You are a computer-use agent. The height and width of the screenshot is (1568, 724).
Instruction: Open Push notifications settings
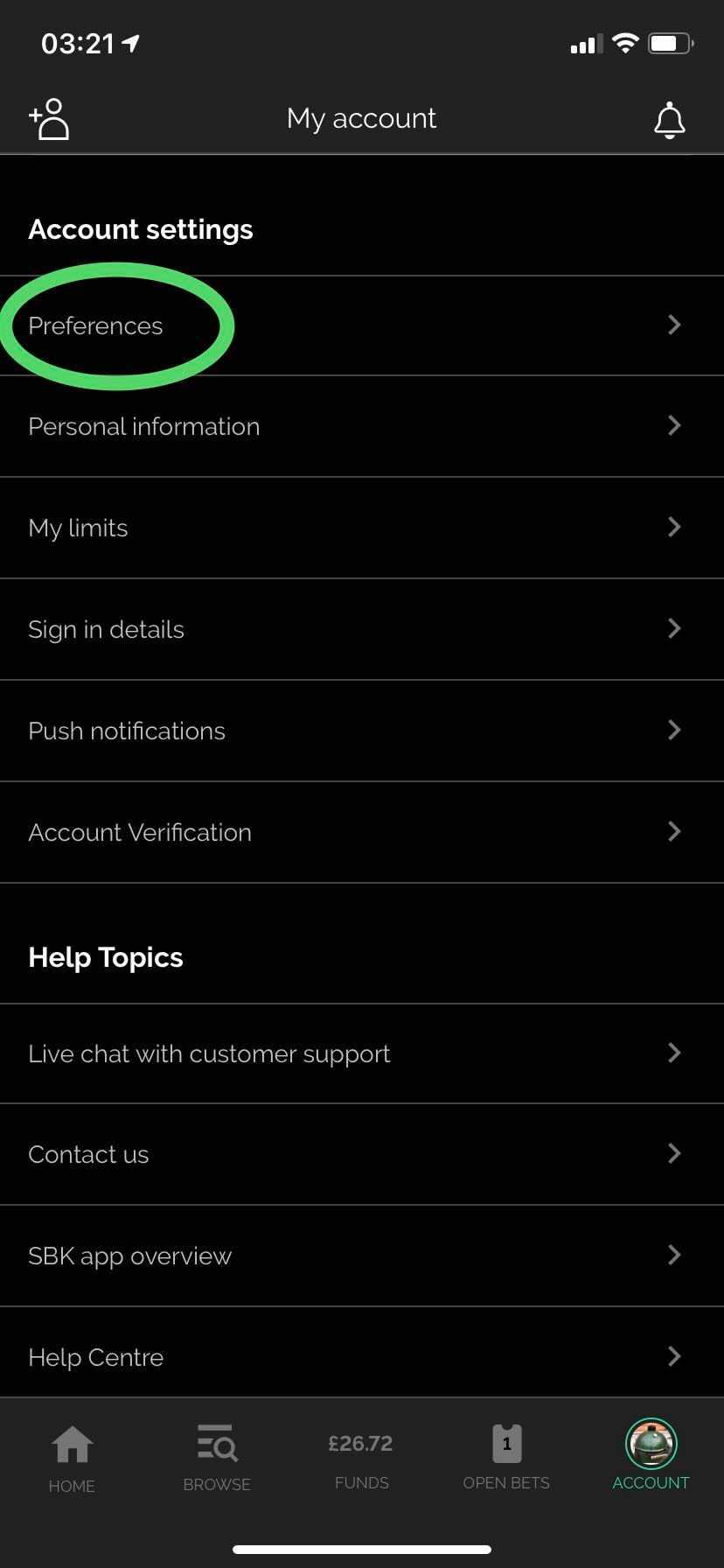pyautogui.click(x=362, y=731)
